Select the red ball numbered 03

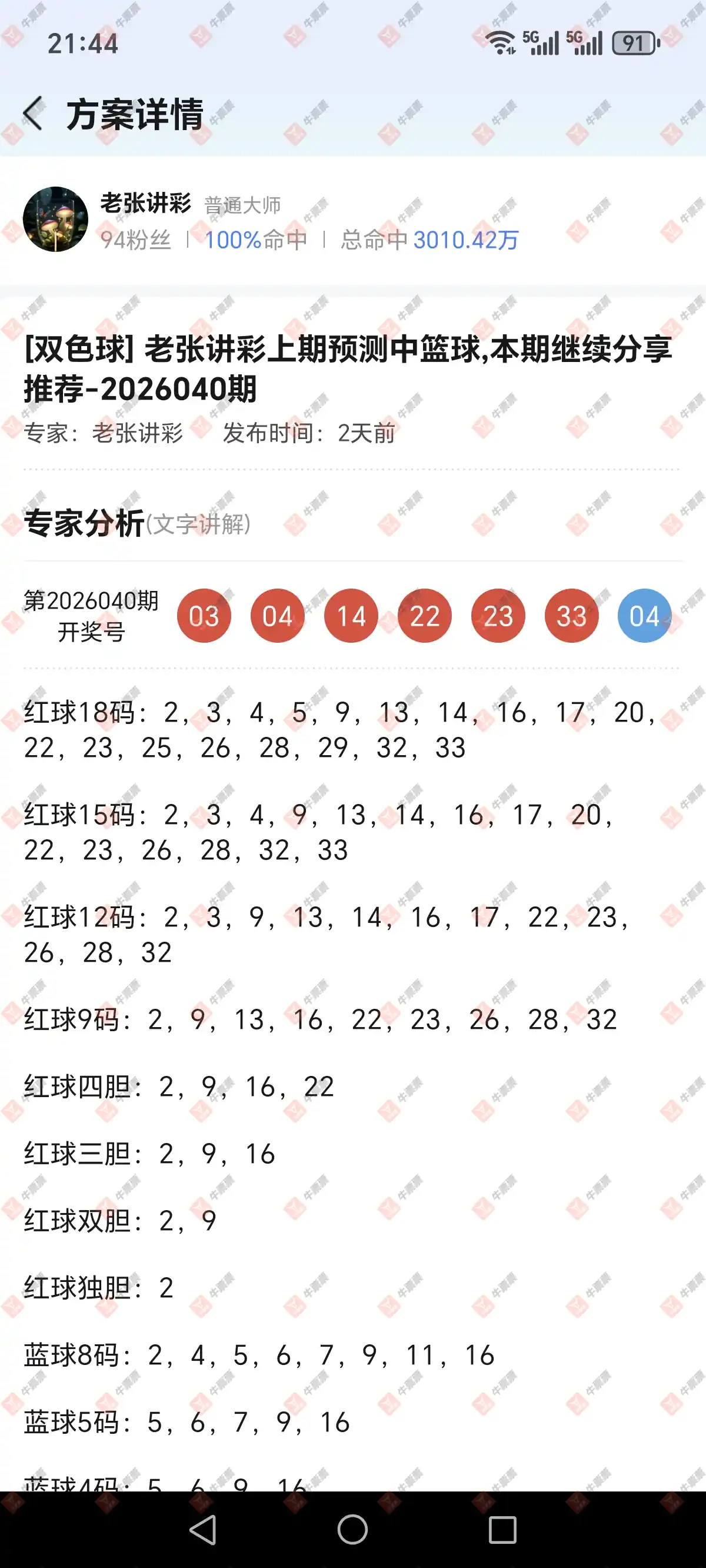(x=205, y=616)
